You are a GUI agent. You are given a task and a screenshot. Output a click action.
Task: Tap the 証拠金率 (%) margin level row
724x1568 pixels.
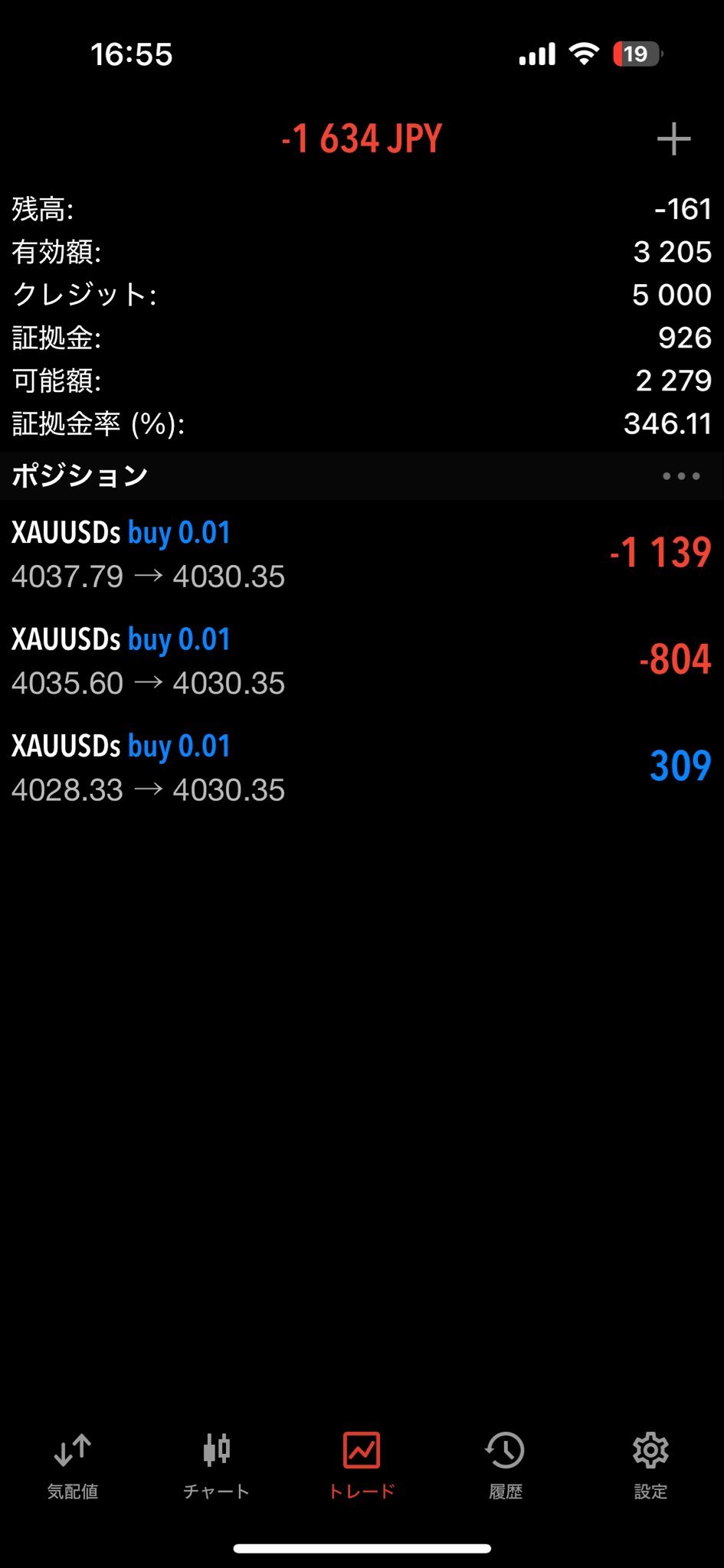coord(362,423)
